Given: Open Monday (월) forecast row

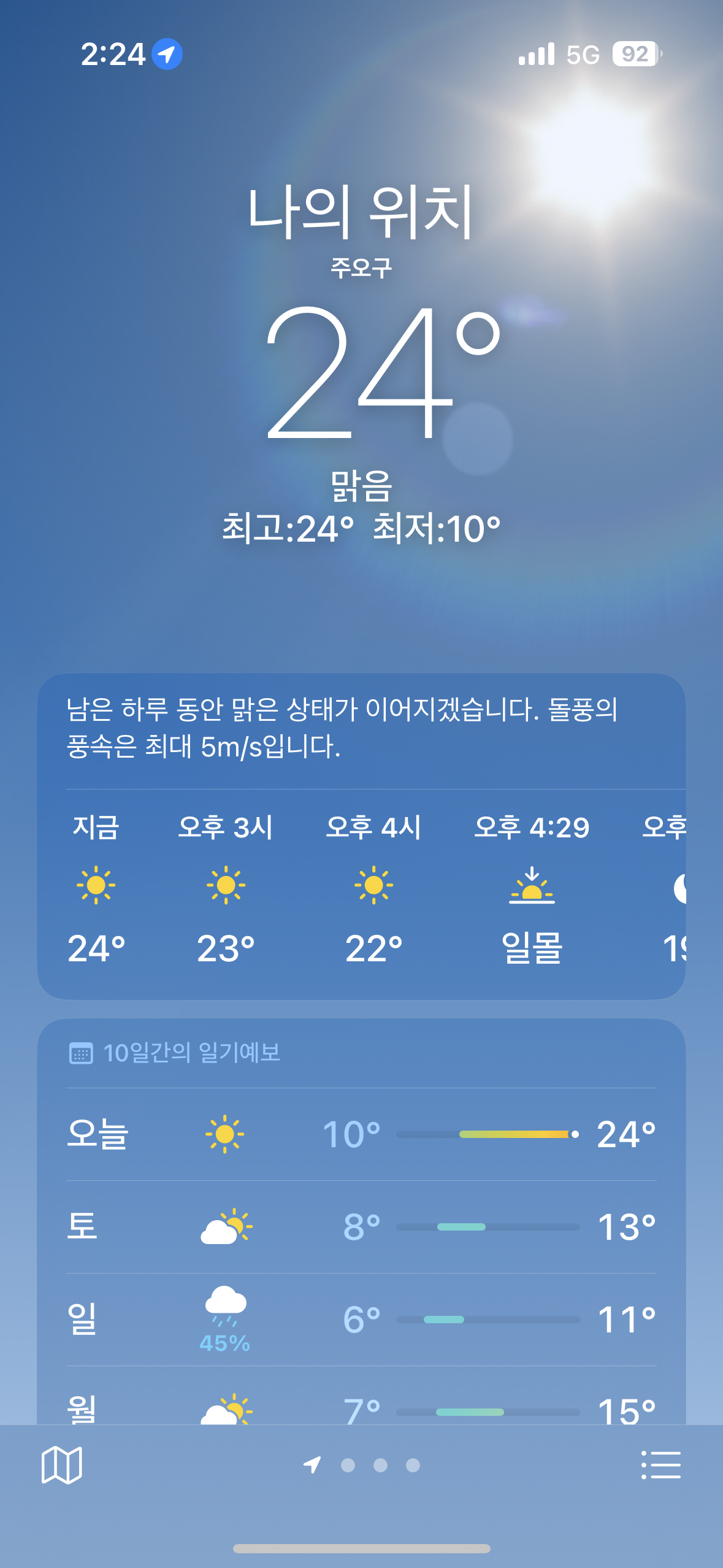Looking at the screenshot, I should [x=361, y=1409].
